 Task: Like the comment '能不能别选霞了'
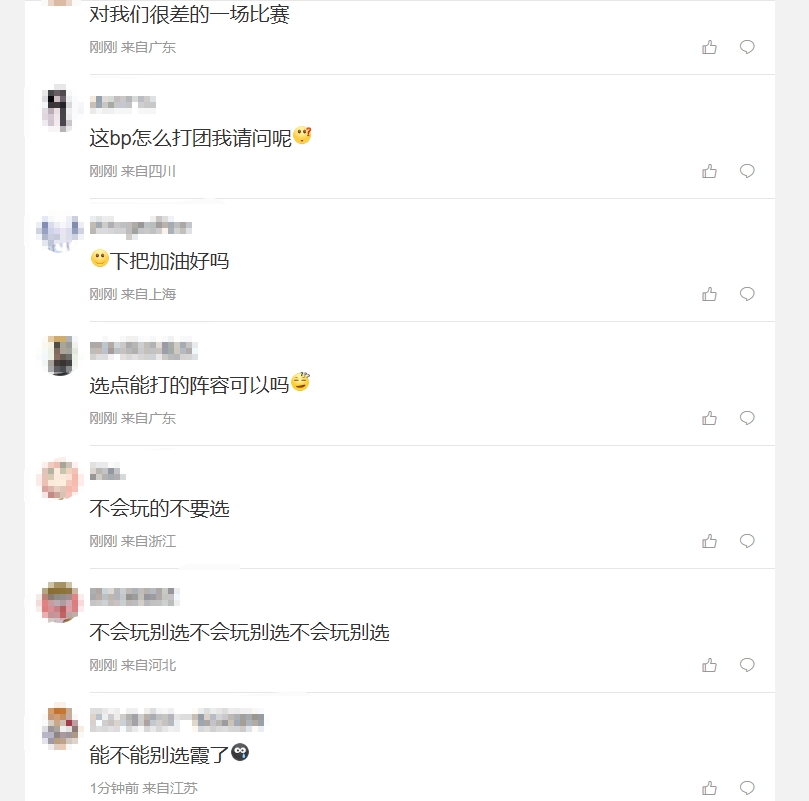click(x=709, y=788)
